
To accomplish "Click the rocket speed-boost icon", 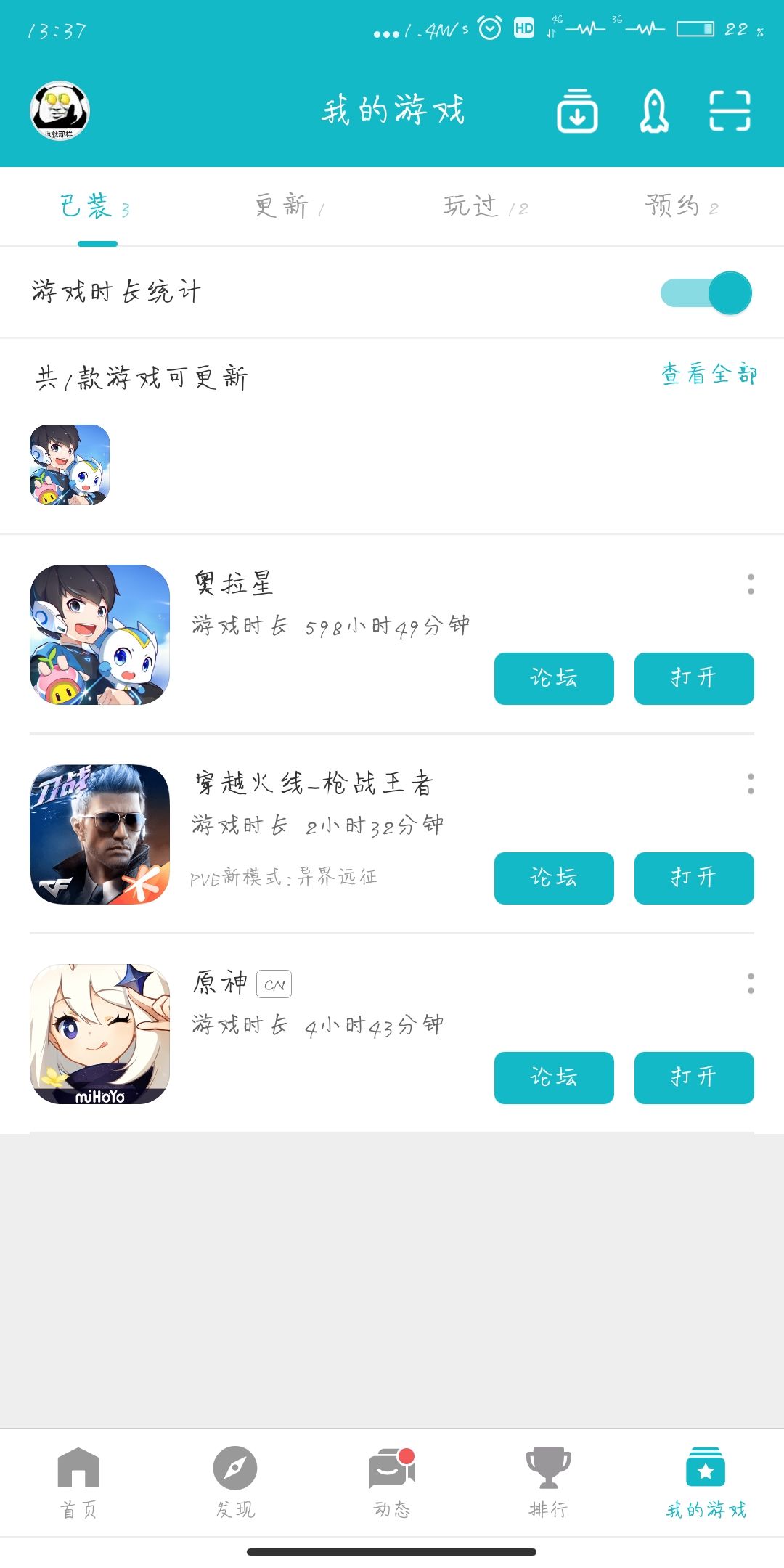I will [x=654, y=110].
